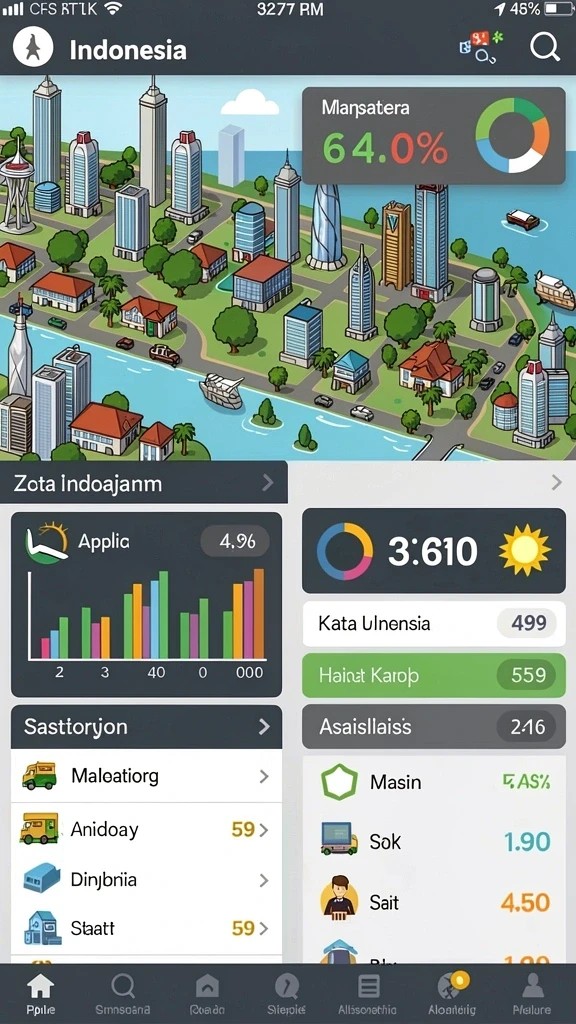Open the Anidoay row
This screenshot has width=576, height=1024.
tap(146, 829)
